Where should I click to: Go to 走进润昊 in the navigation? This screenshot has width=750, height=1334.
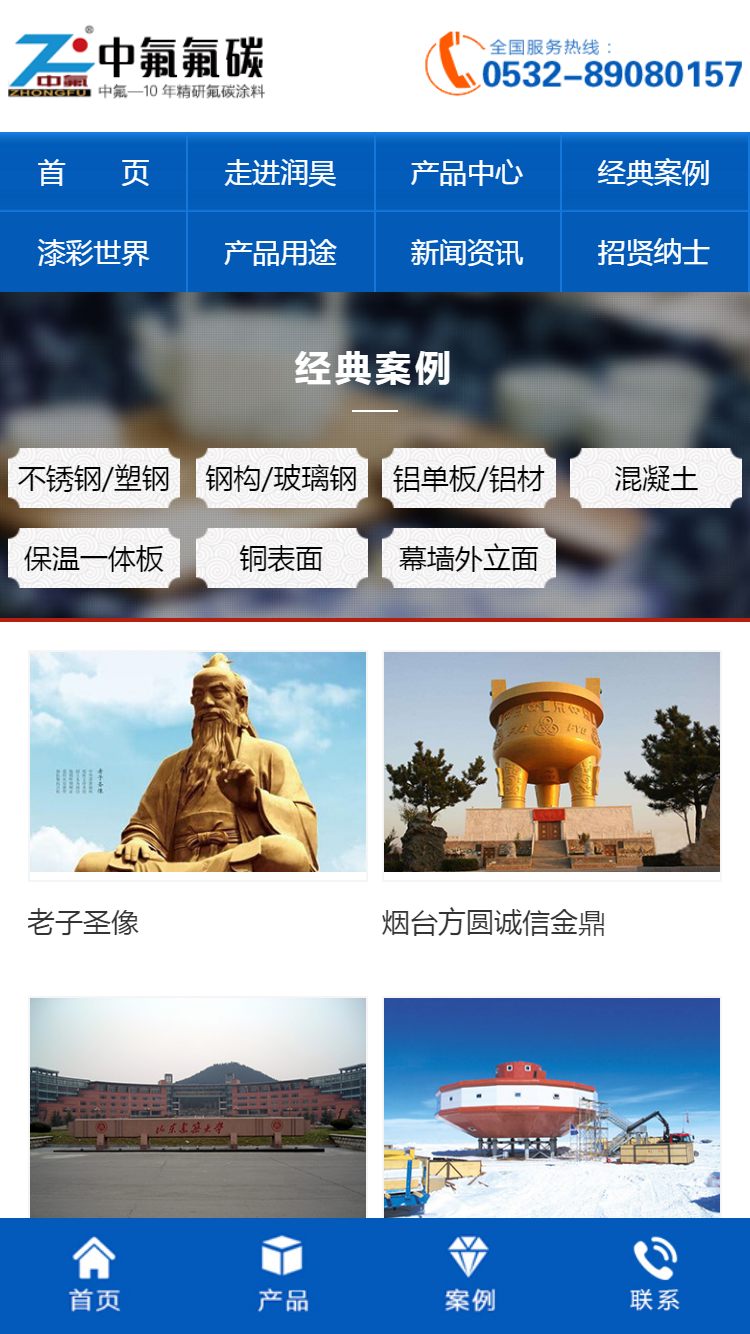point(281,172)
